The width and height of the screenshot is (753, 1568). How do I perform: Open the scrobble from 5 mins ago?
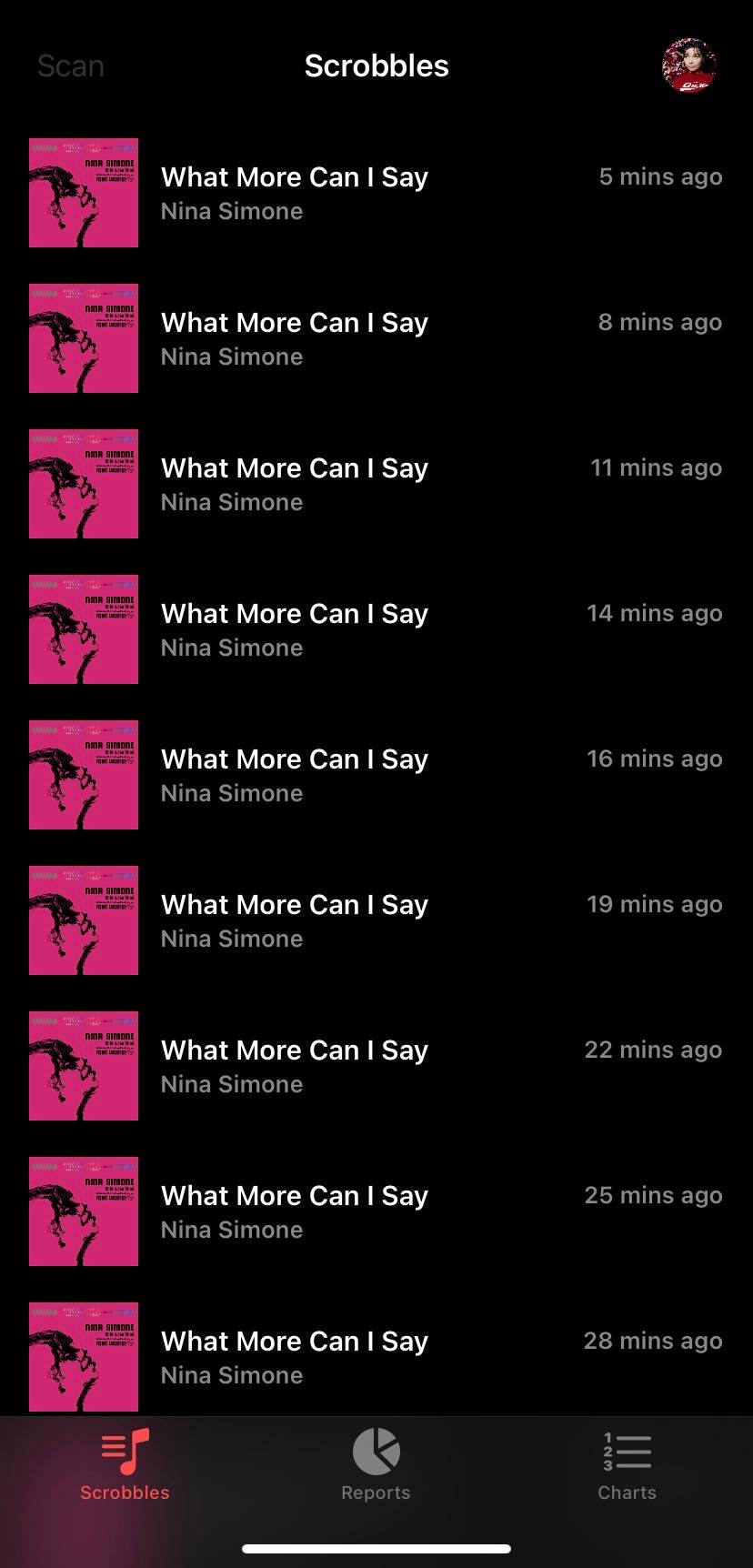[376, 193]
